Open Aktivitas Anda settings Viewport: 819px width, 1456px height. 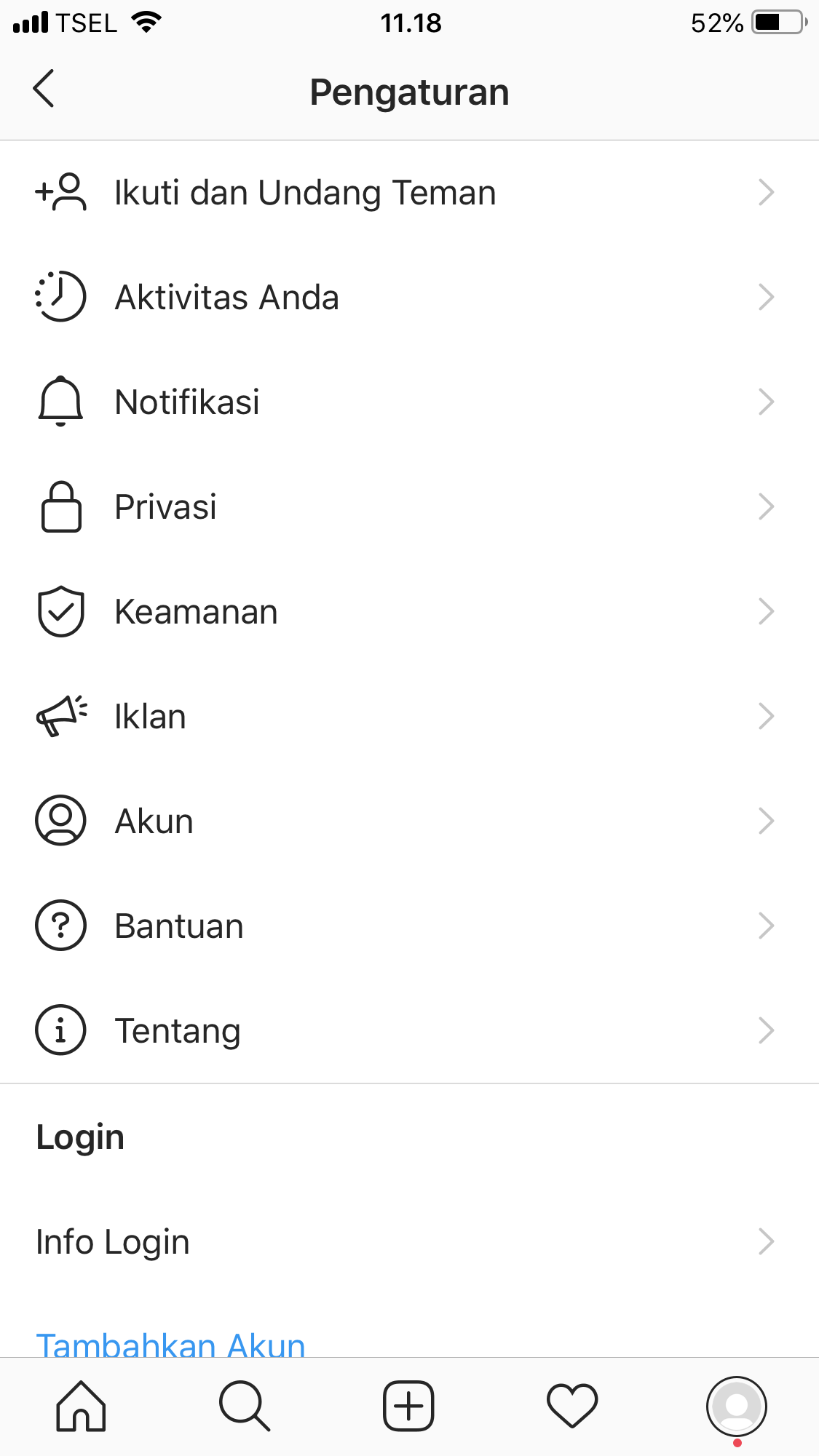[x=227, y=298]
